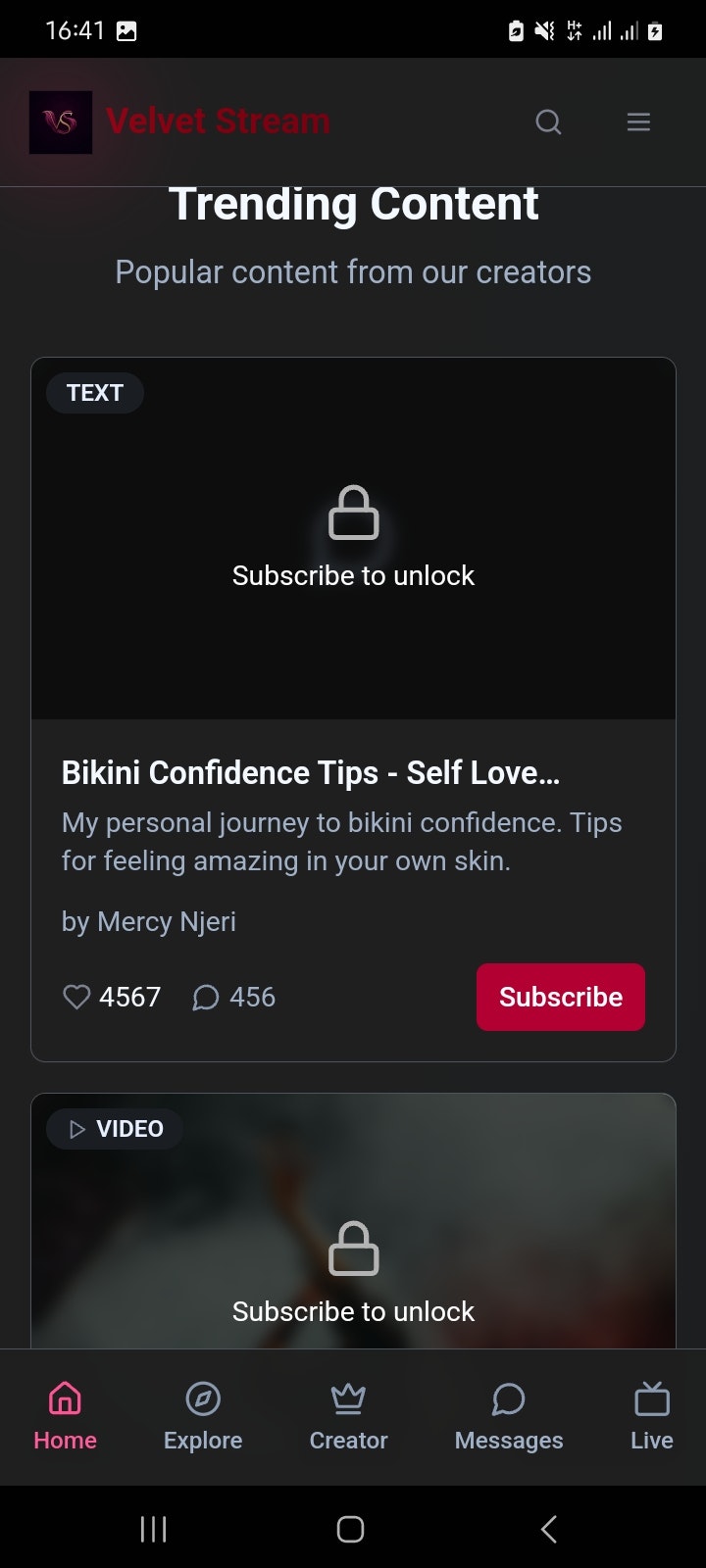Image resolution: width=706 pixels, height=1568 pixels.
Task: Switch to the Explore tab
Action: pyautogui.click(x=203, y=1416)
